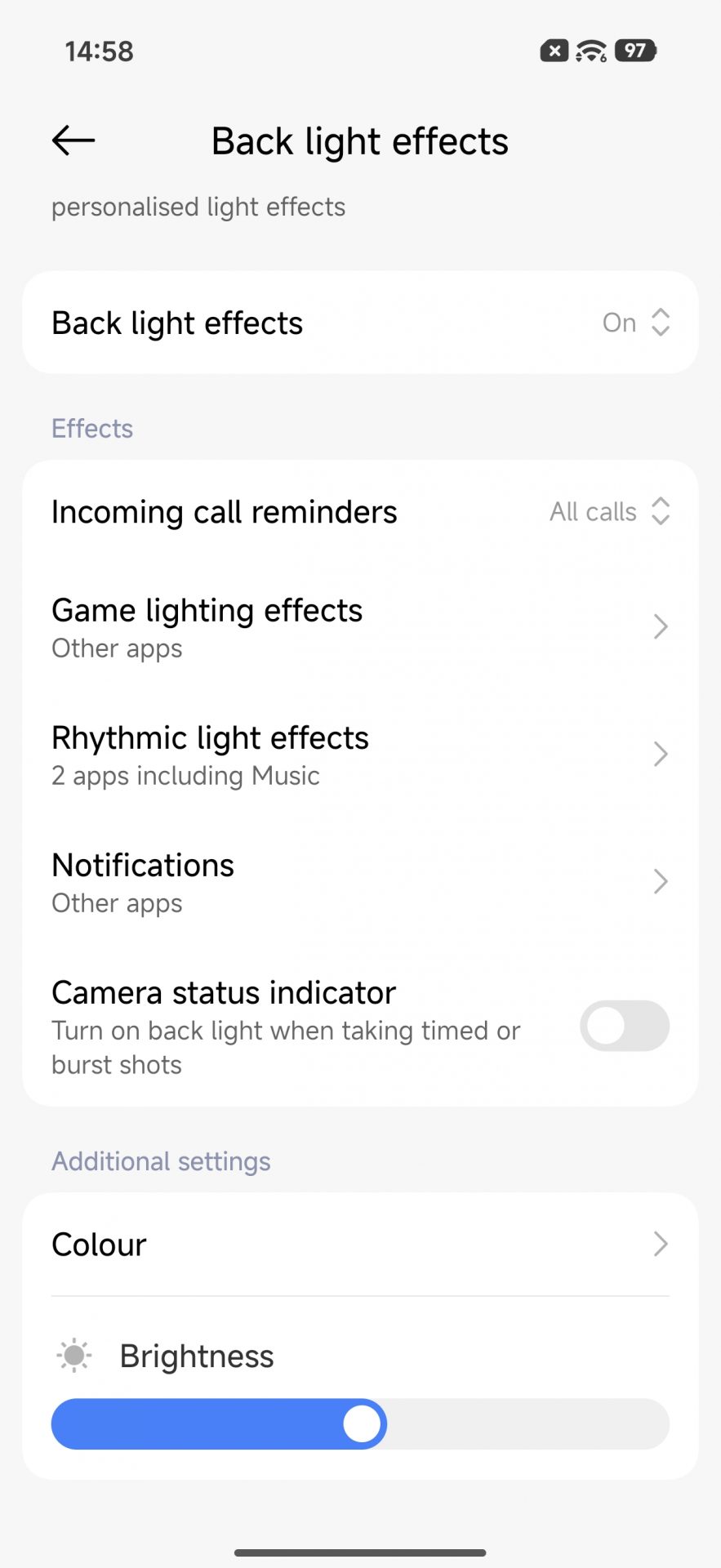Open the Colour settings

pyautogui.click(x=359, y=1245)
